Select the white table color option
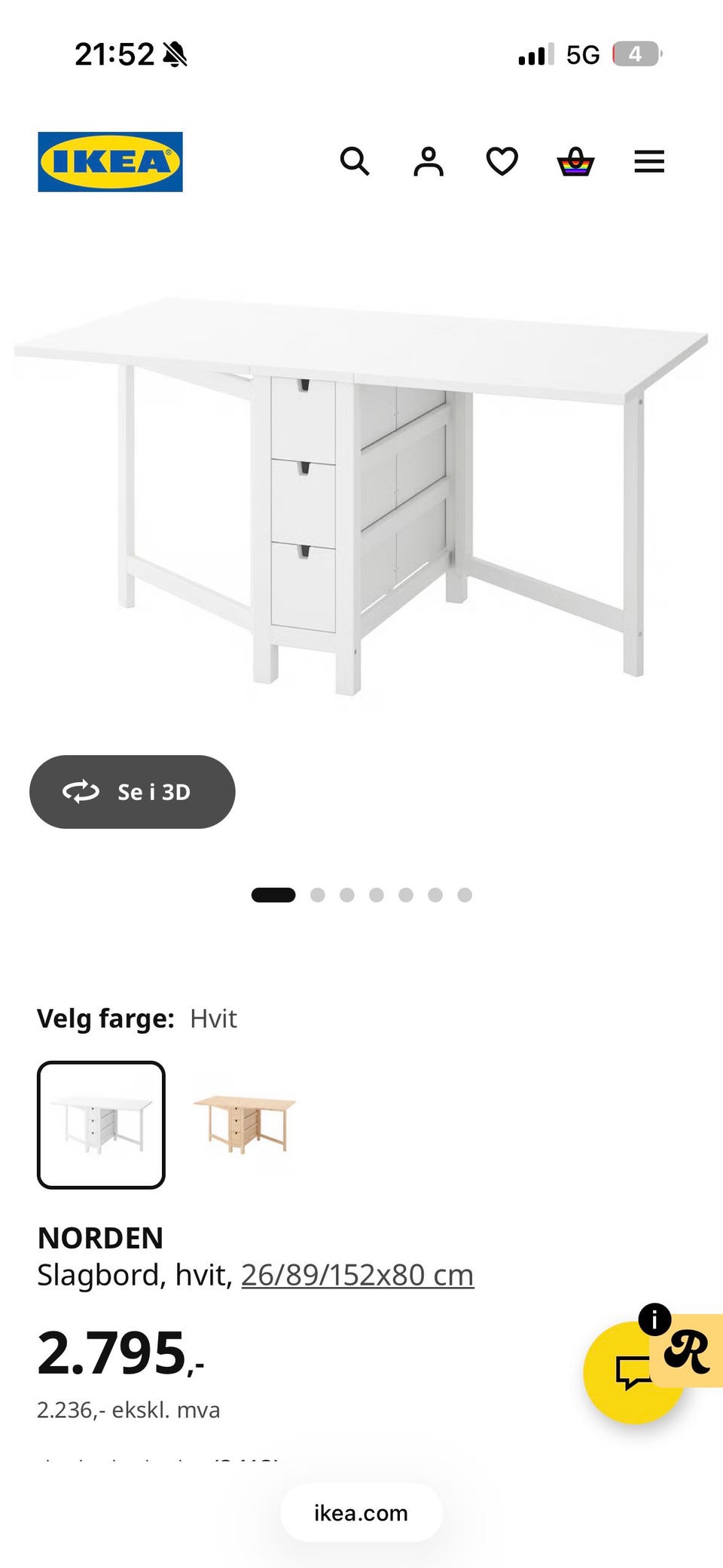This screenshot has height=1568, width=723. click(101, 1125)
